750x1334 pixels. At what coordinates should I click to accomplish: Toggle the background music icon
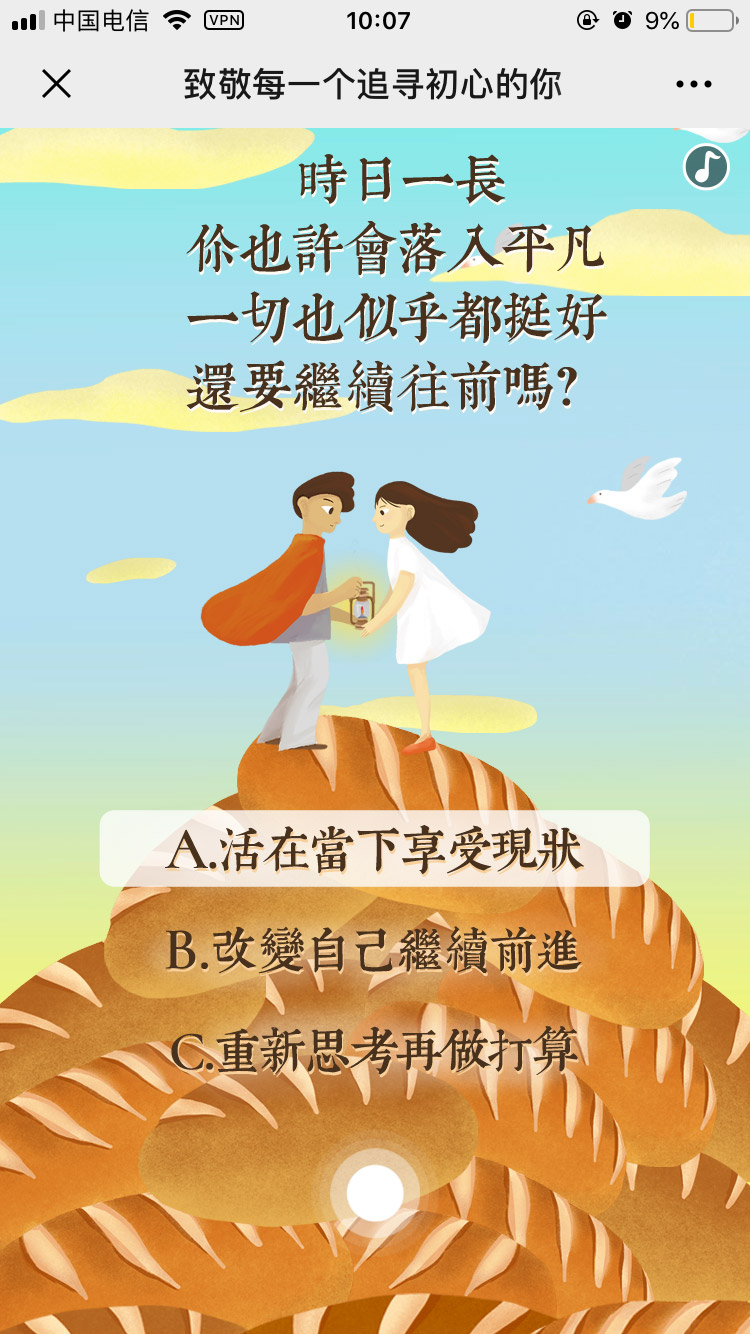(x=706, y=167)
